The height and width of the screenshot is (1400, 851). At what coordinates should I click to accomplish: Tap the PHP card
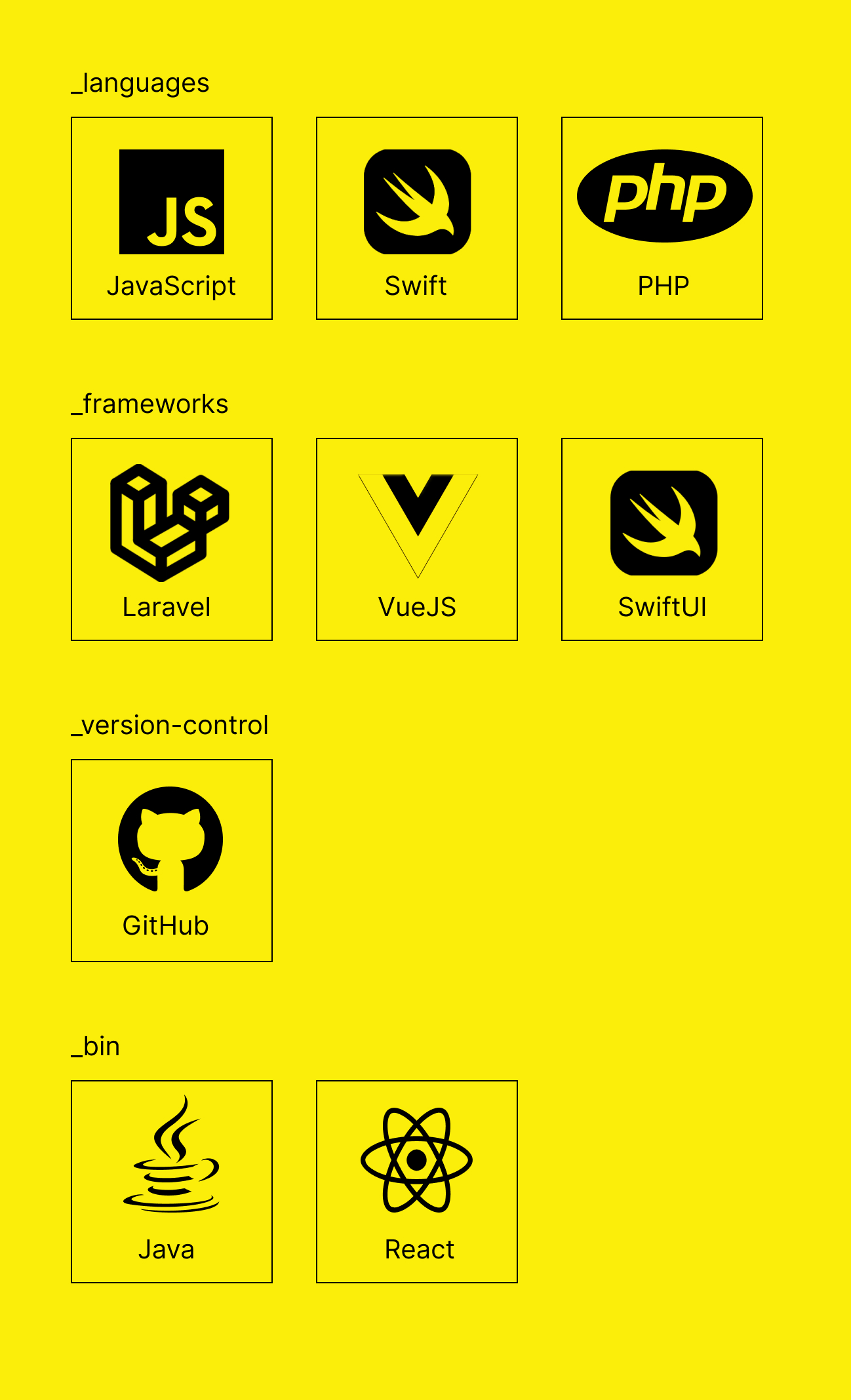click(x=662, y=218)
